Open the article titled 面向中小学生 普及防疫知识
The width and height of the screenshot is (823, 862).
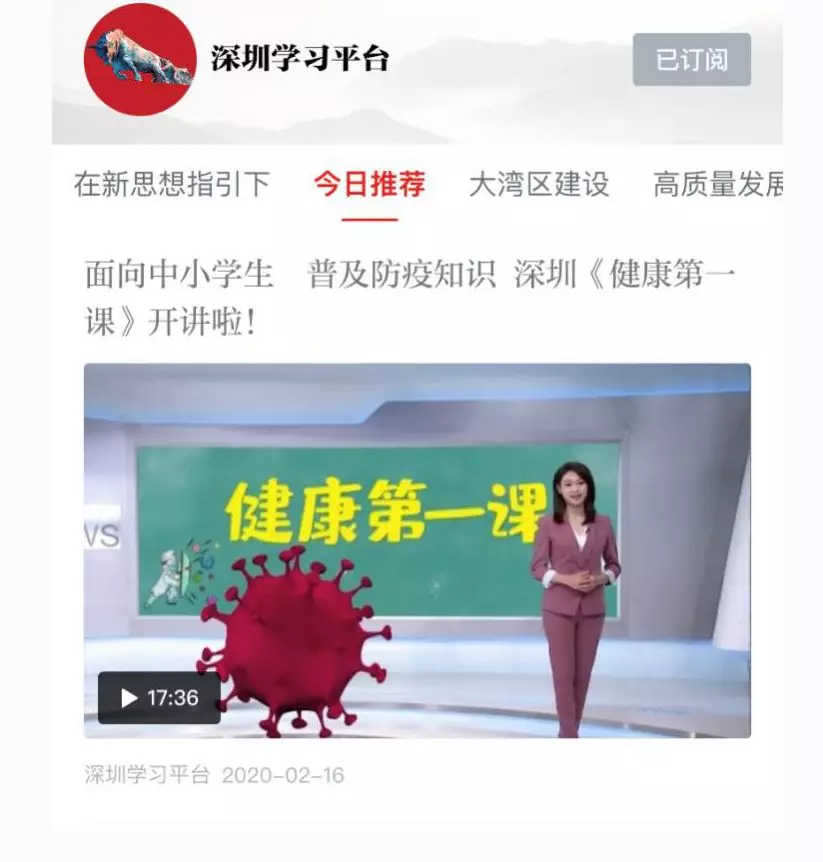tap(410, 299)
